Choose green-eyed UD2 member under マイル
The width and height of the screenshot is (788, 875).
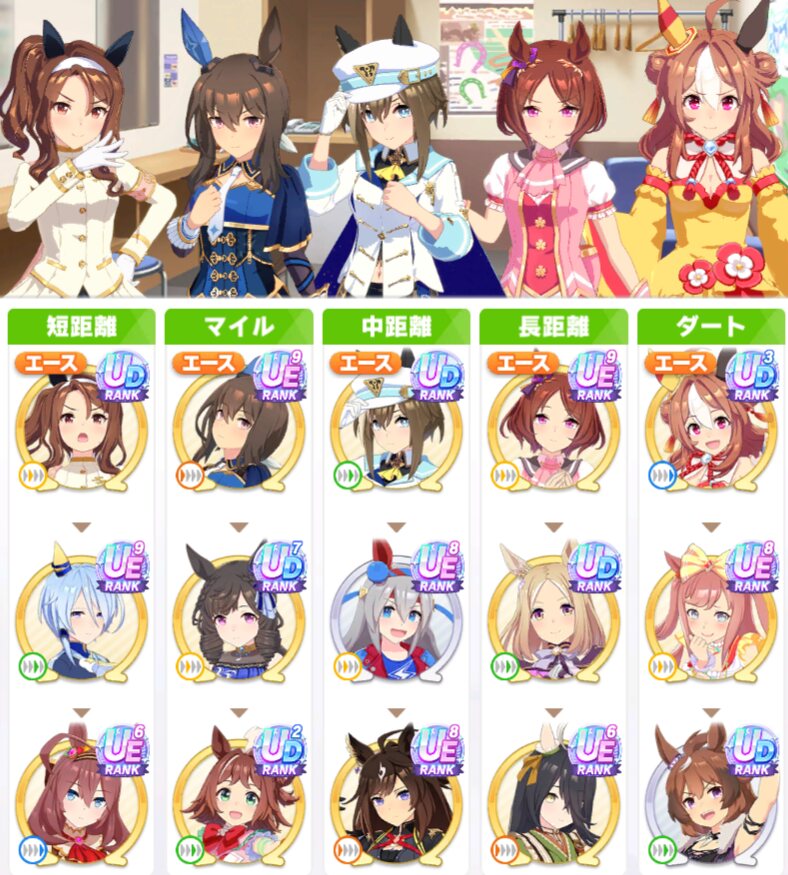coord(239,797)
